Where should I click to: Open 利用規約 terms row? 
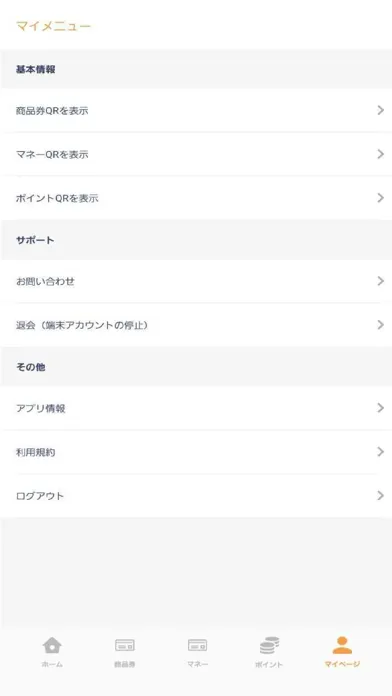(196, 452)
